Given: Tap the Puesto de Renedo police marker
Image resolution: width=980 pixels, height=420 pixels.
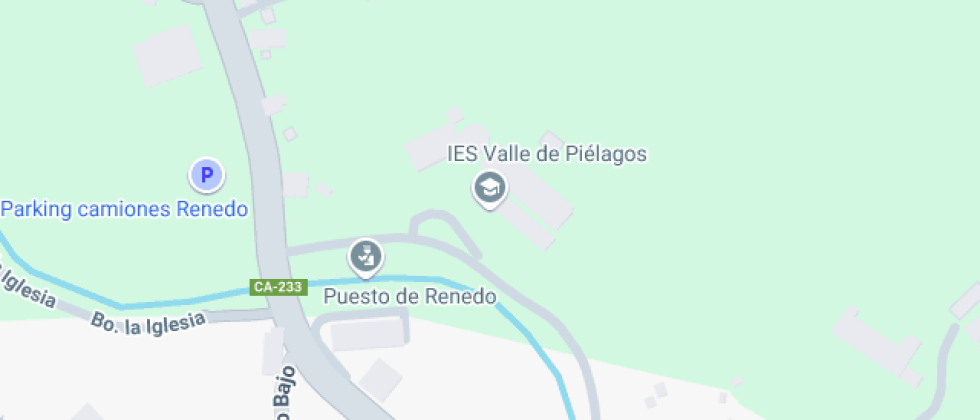Looking at the screenshot, I should [366, 256].
